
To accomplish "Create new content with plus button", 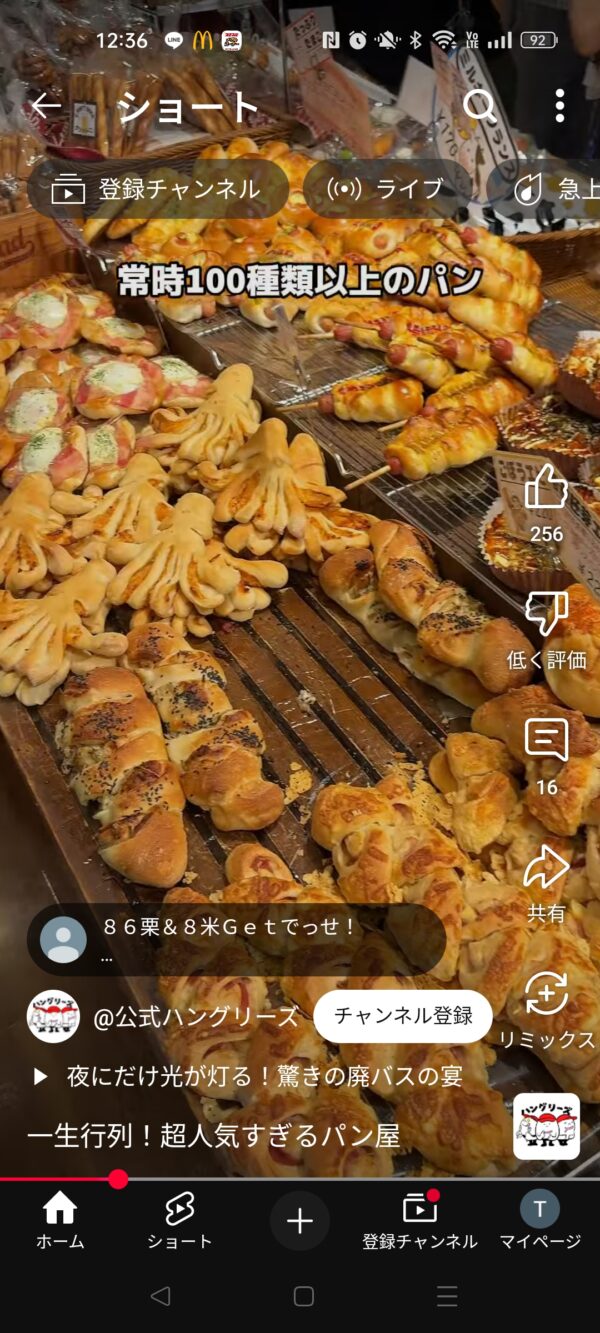I will click(x=300, y=1221).
